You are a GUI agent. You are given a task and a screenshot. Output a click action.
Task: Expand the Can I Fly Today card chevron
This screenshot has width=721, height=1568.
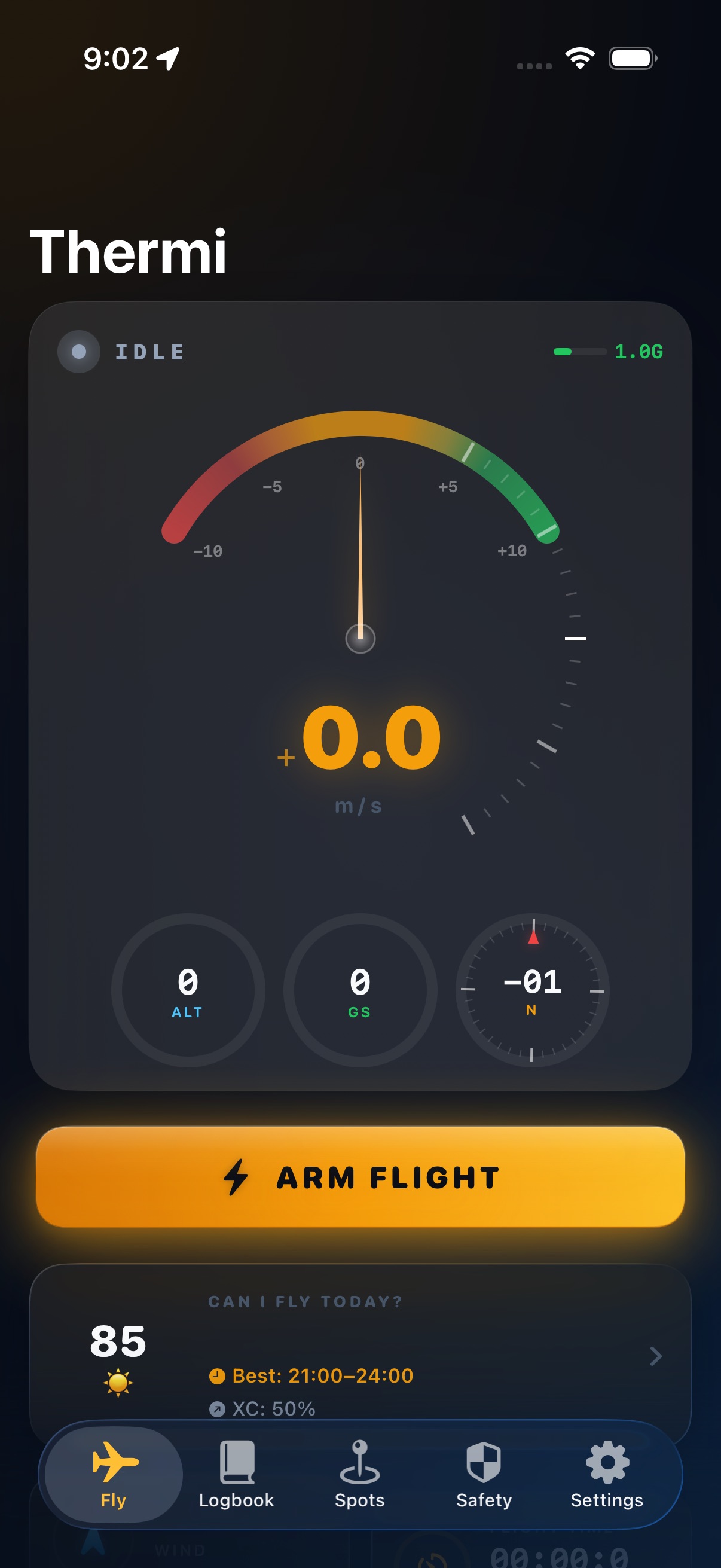click(x=656, y=1357)
